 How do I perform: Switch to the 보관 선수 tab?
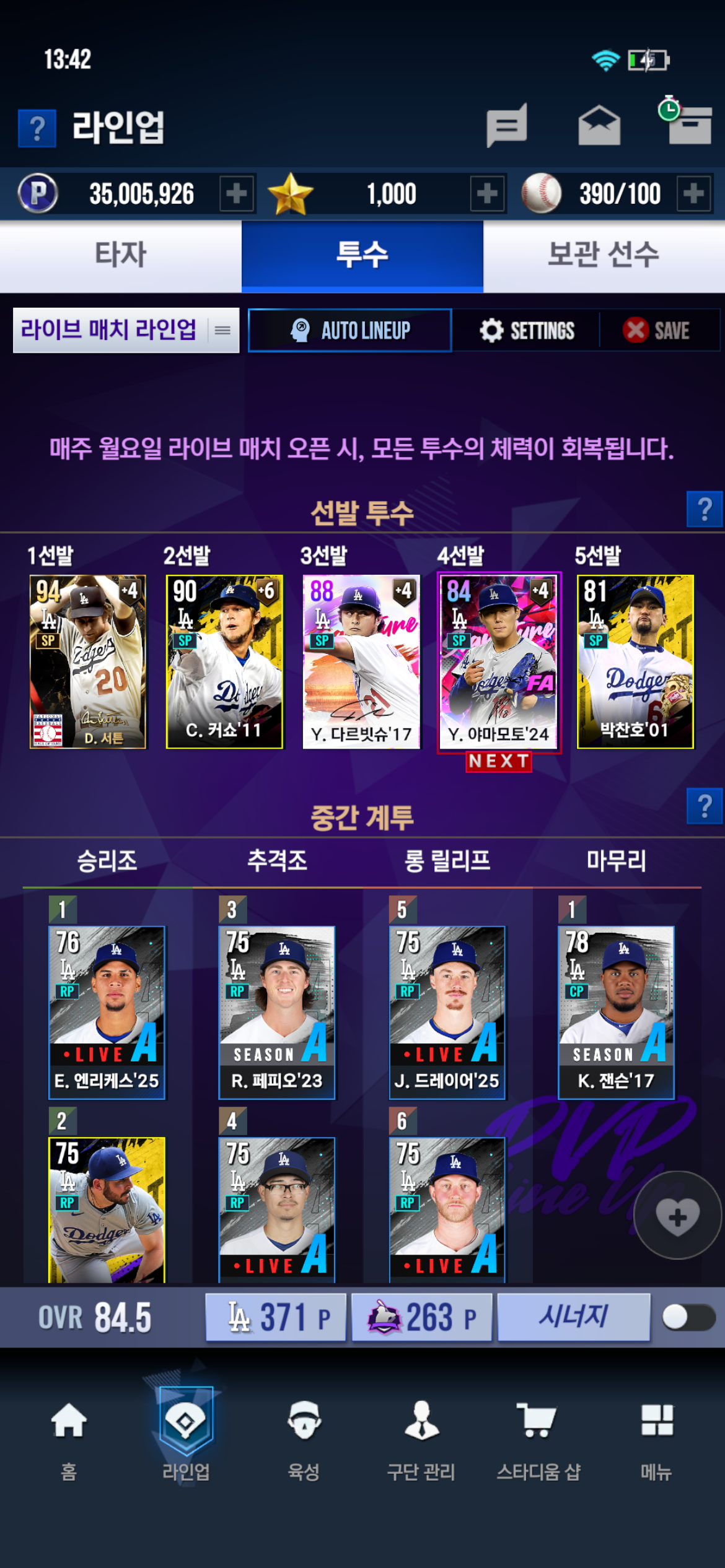[x=604, y=255]
